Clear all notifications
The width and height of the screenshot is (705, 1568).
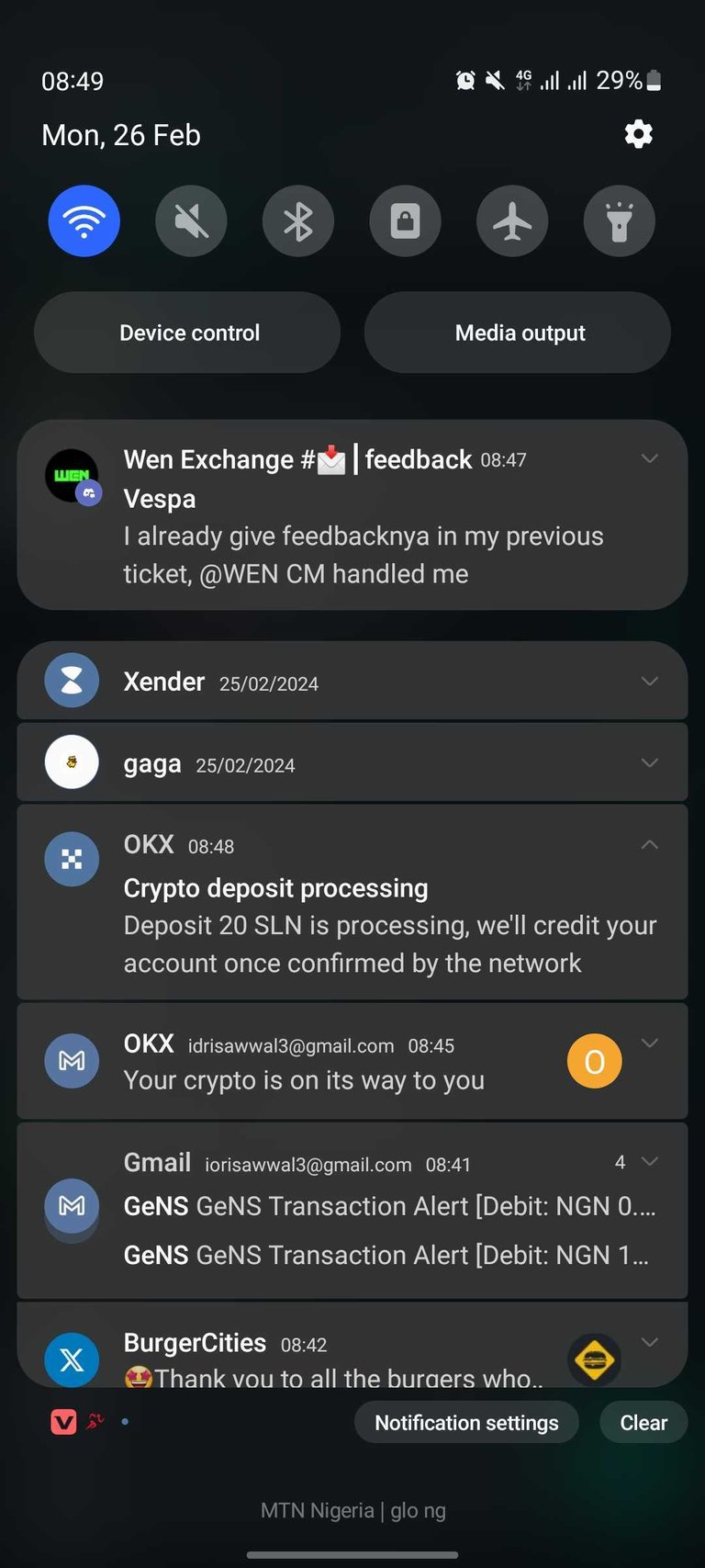pos(643,1422)
